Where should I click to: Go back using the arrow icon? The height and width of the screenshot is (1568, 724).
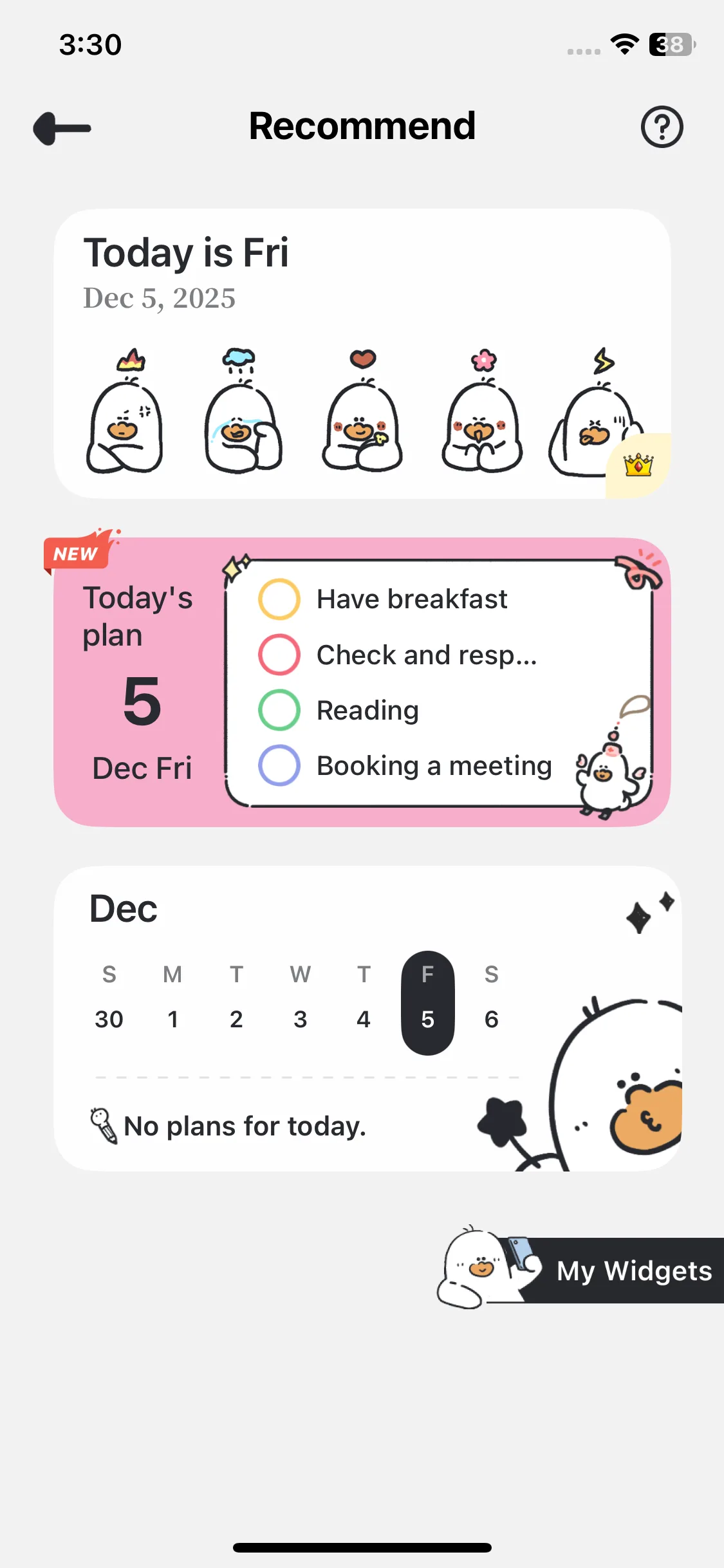(62, 128)
